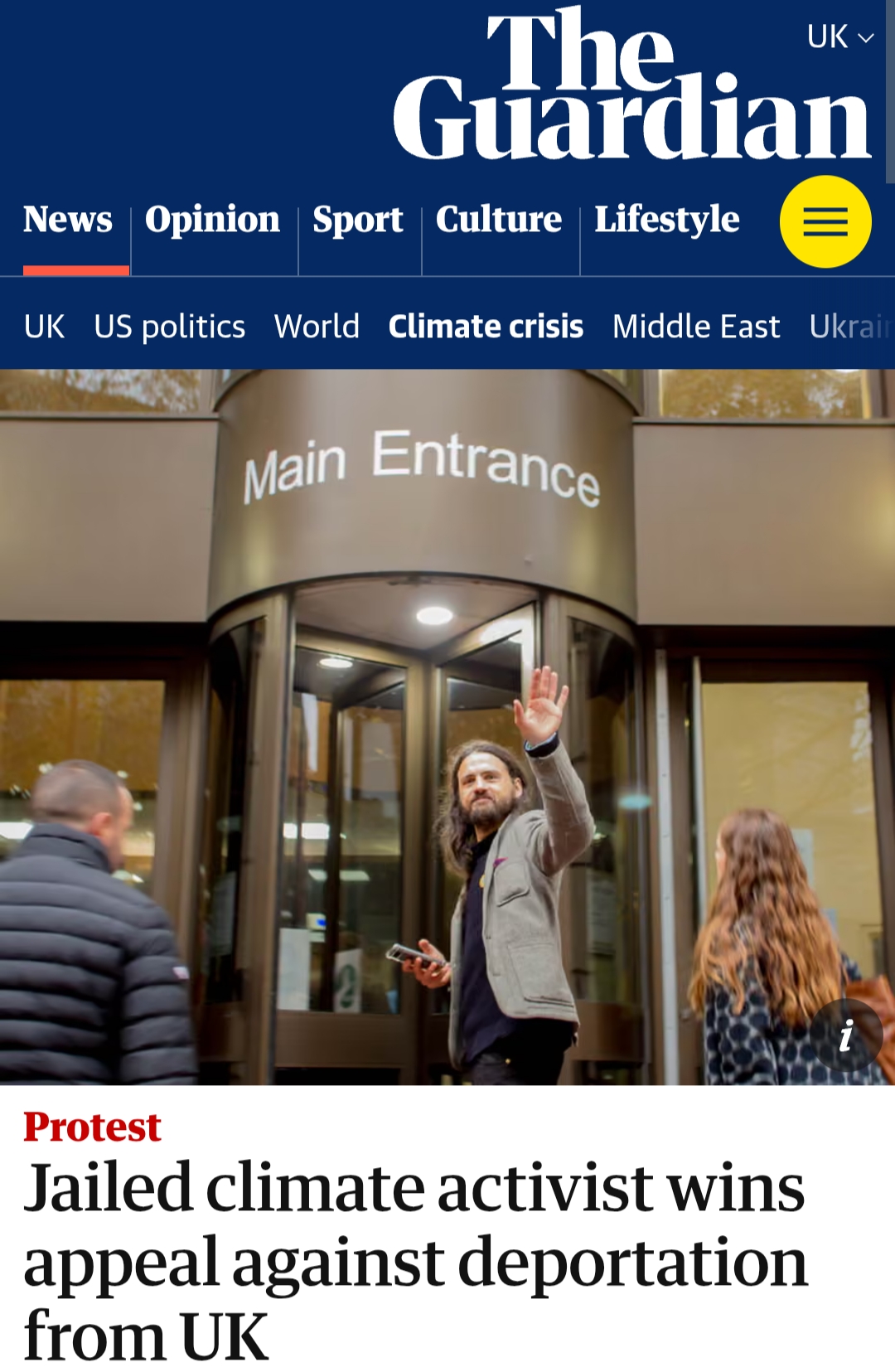Open the Protest topic link
The height and width of the screenshot is (1372, 895).
(92, 1127)
